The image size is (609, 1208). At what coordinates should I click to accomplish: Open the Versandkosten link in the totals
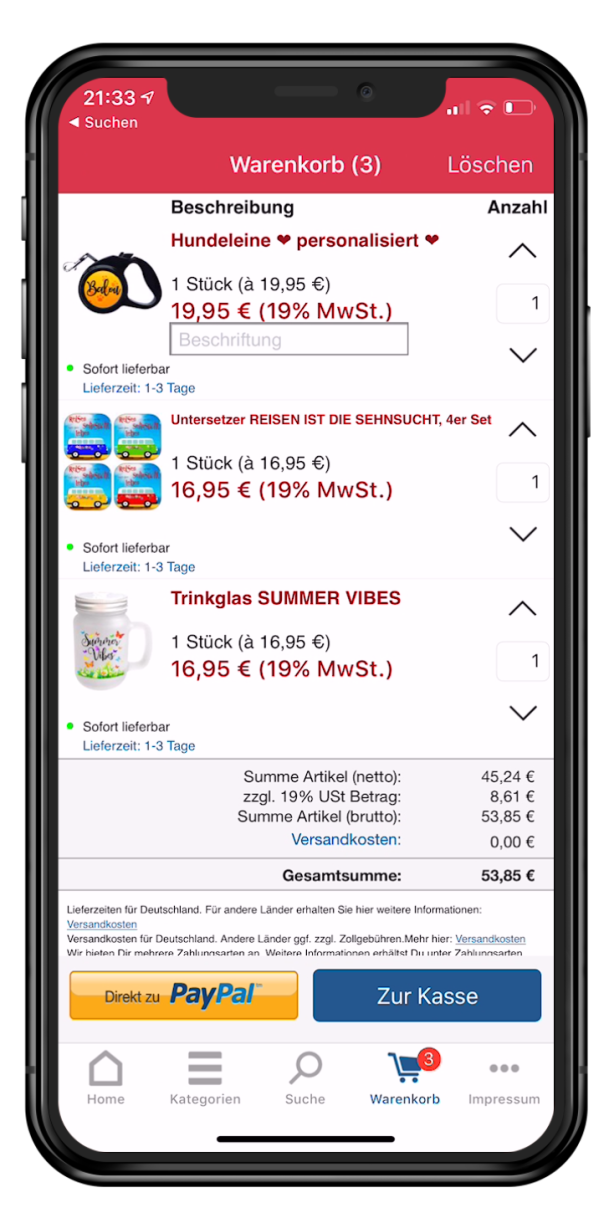(x=346, y=839)
